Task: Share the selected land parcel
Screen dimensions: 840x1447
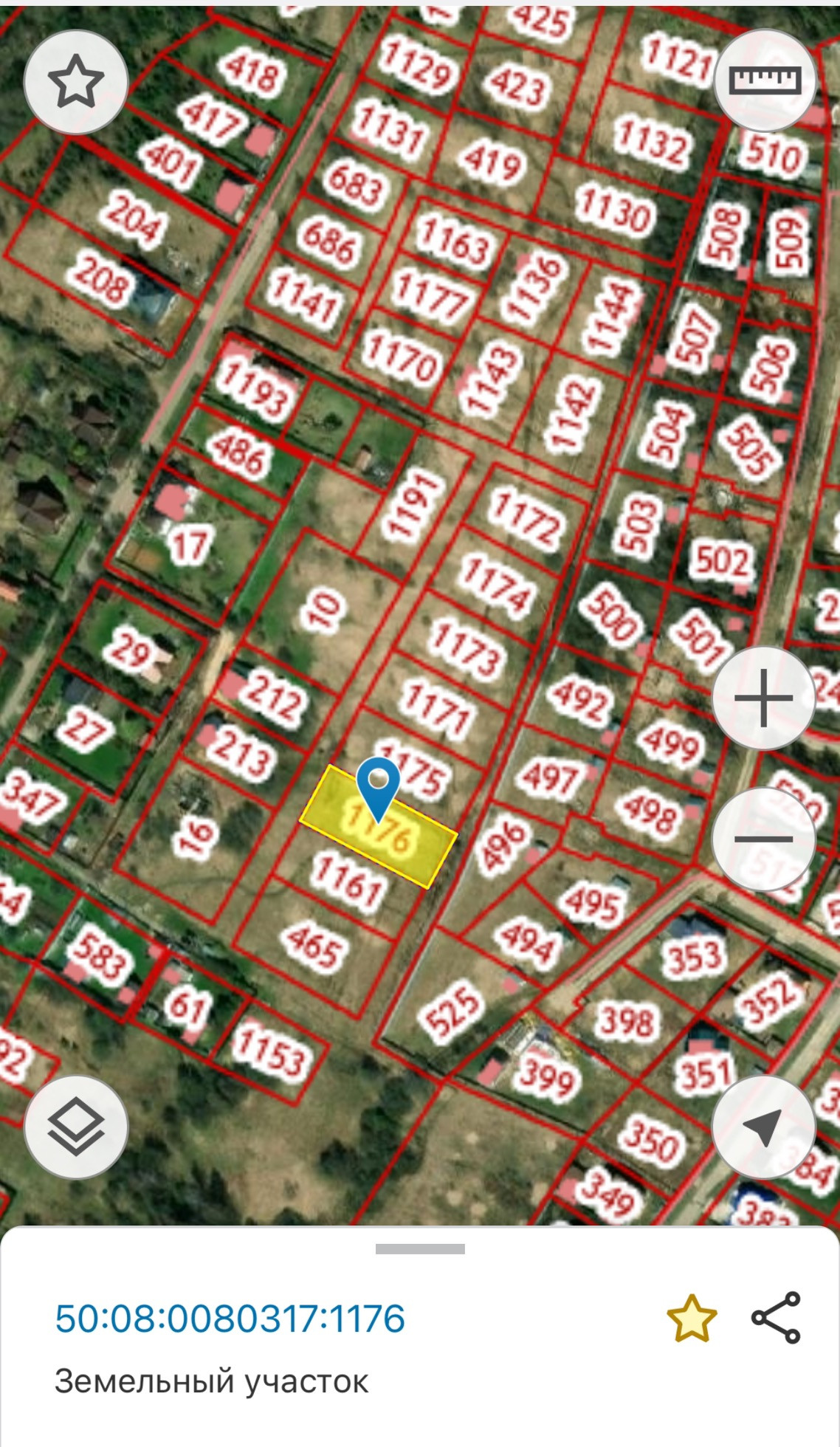Action: pyautogui.click(x=776, y=1318)
